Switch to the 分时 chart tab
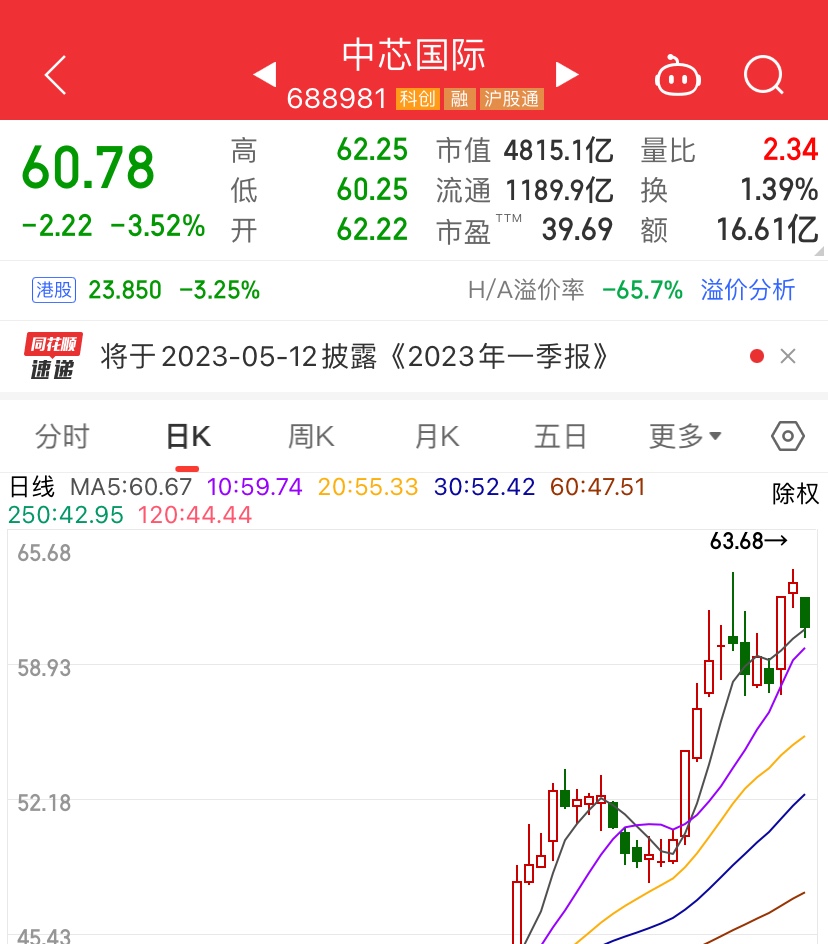The image size is (828, 944). pyautogui.click(x=62, y=437)
